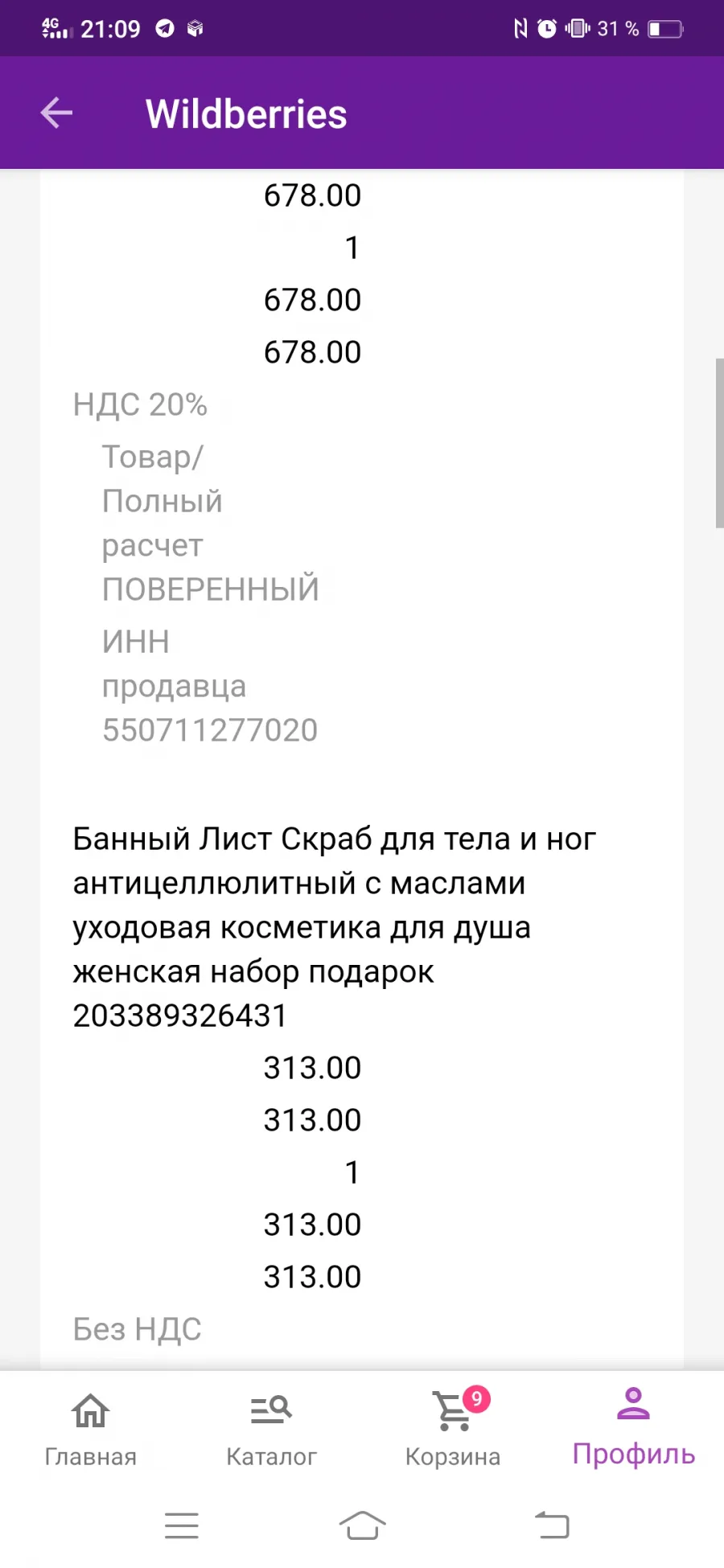Open recent apps from the navigation bar
724x1568 pixels.
tap(182, 1525)
